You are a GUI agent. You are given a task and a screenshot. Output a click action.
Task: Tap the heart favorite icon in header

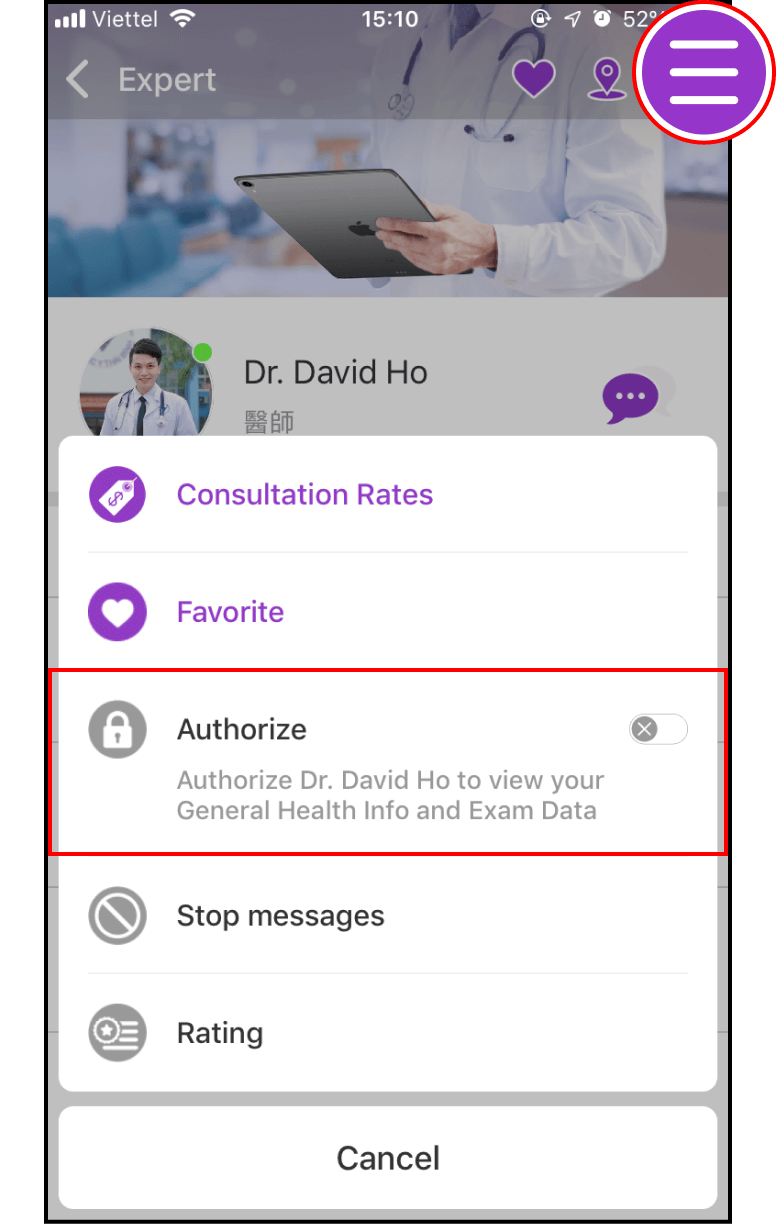coord(533,78)
